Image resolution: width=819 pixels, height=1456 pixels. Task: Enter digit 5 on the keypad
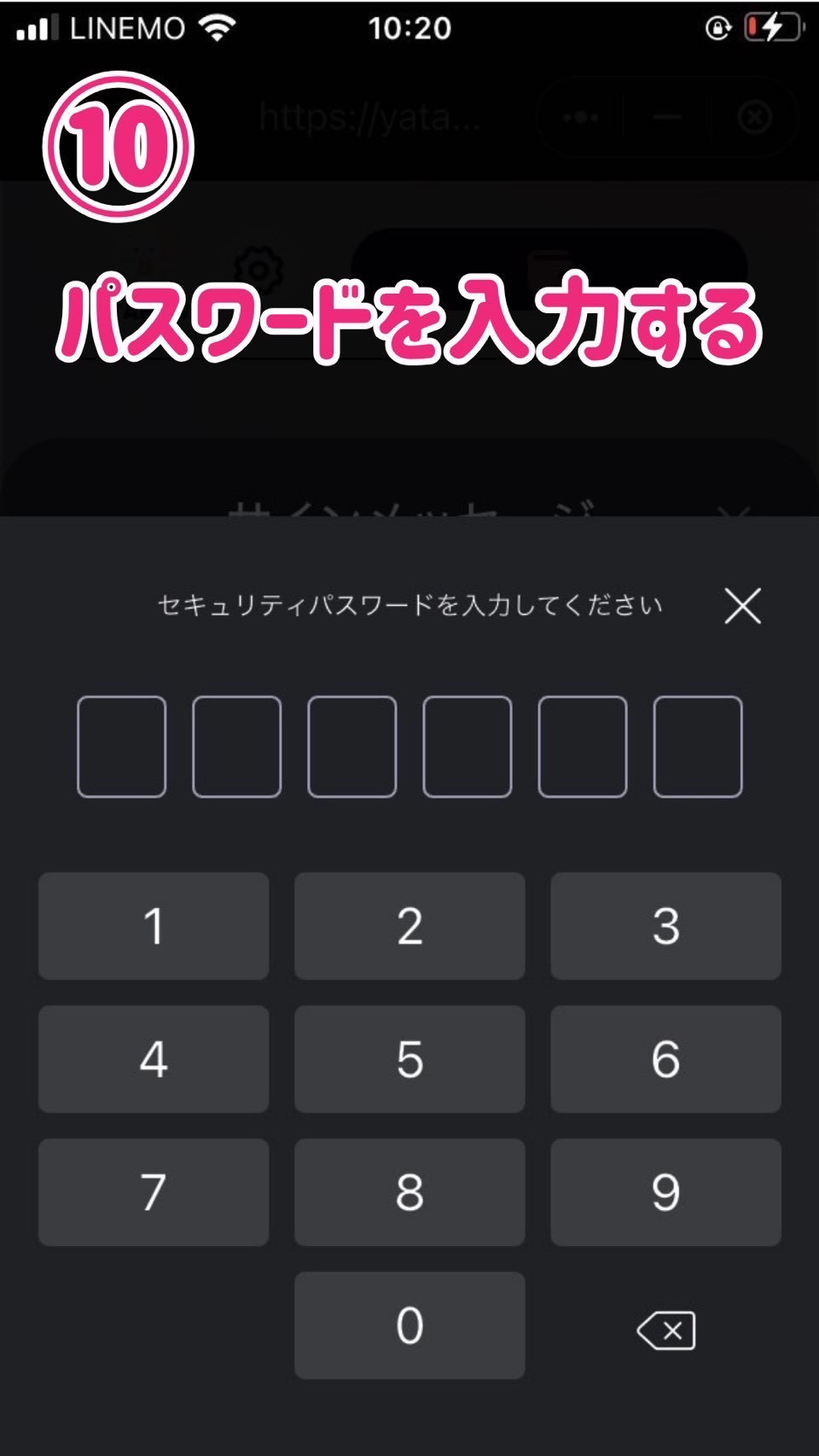click(409, 1059)
